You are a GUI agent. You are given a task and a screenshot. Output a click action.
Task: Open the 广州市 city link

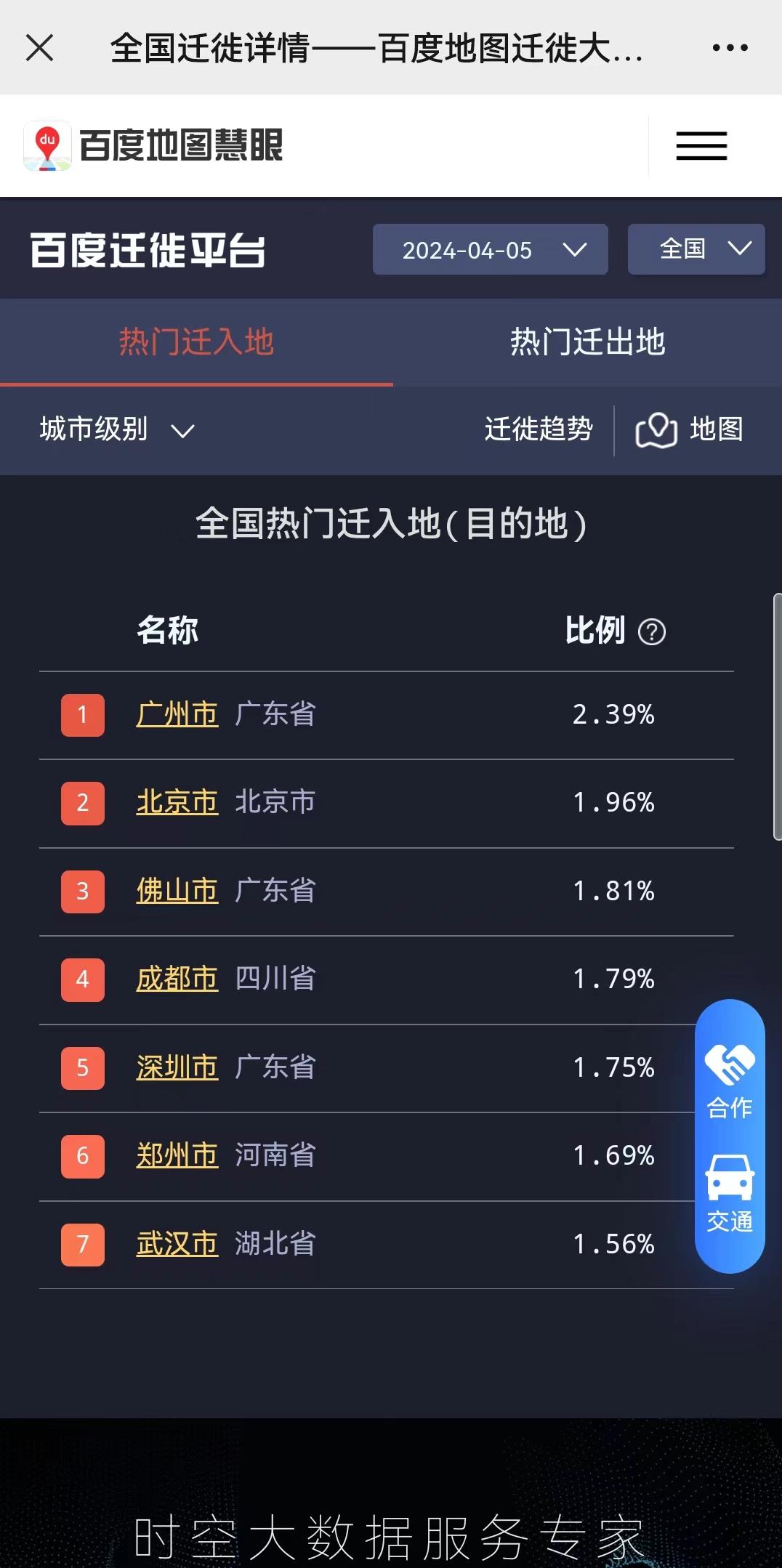click(x=177, y=715)
